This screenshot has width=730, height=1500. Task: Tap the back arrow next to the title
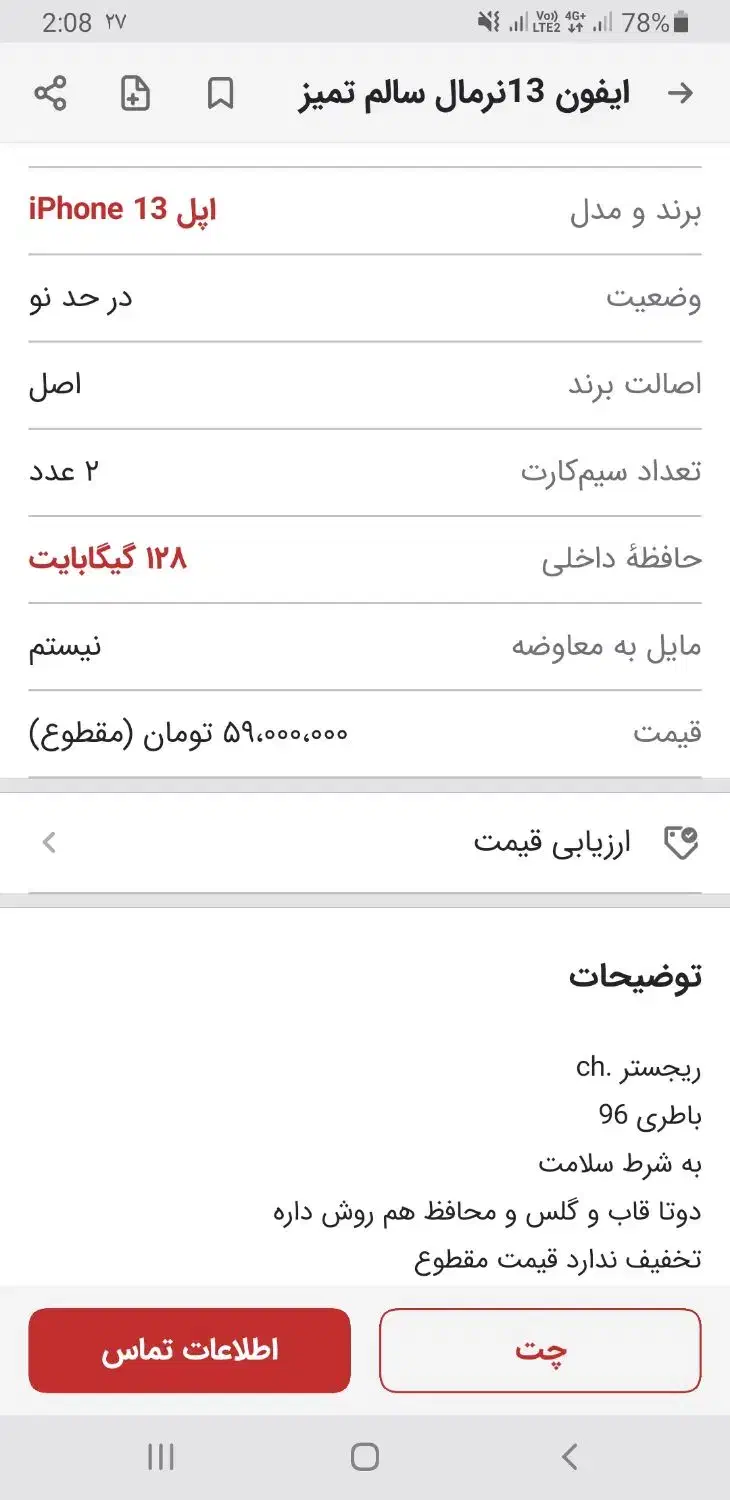[681, 93]
